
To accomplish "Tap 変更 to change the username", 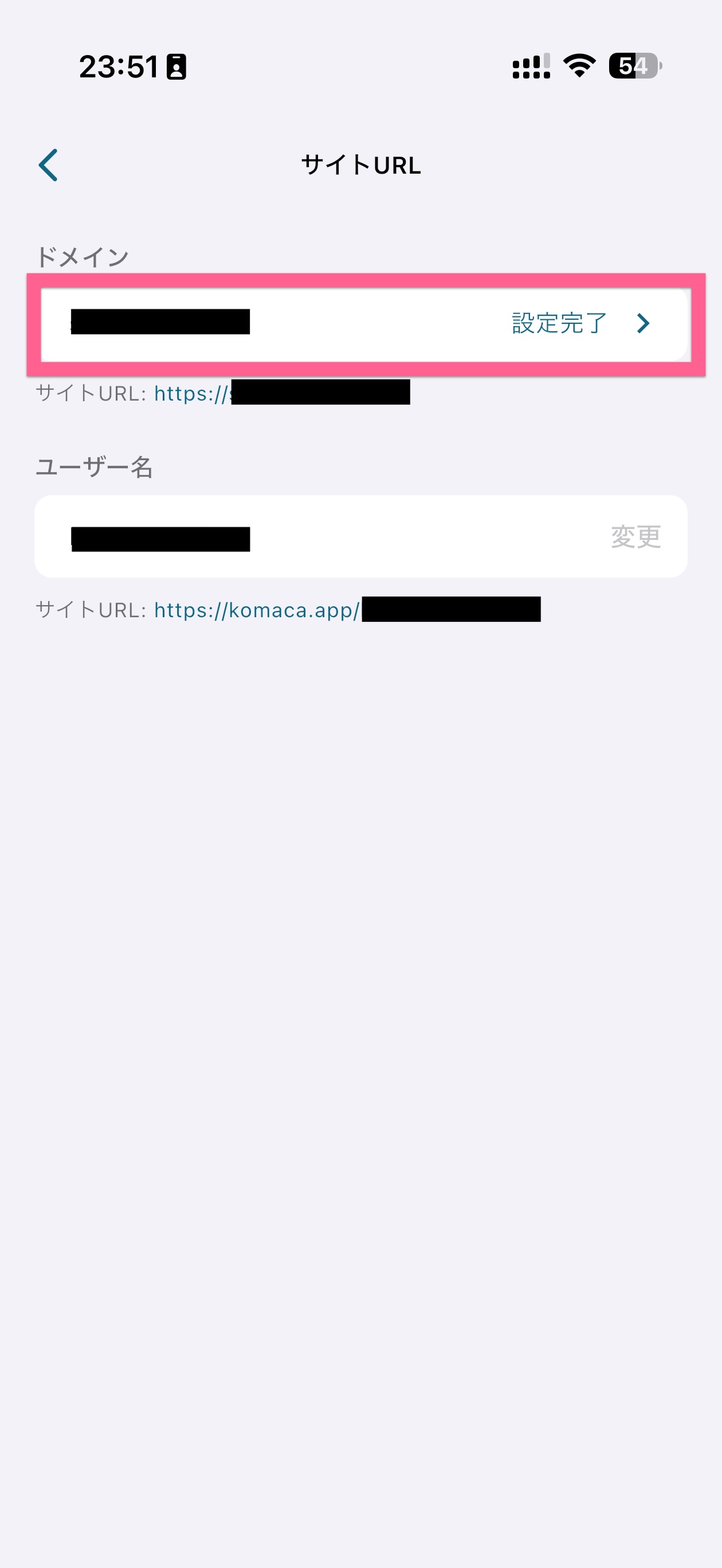I will click(635, 537).
